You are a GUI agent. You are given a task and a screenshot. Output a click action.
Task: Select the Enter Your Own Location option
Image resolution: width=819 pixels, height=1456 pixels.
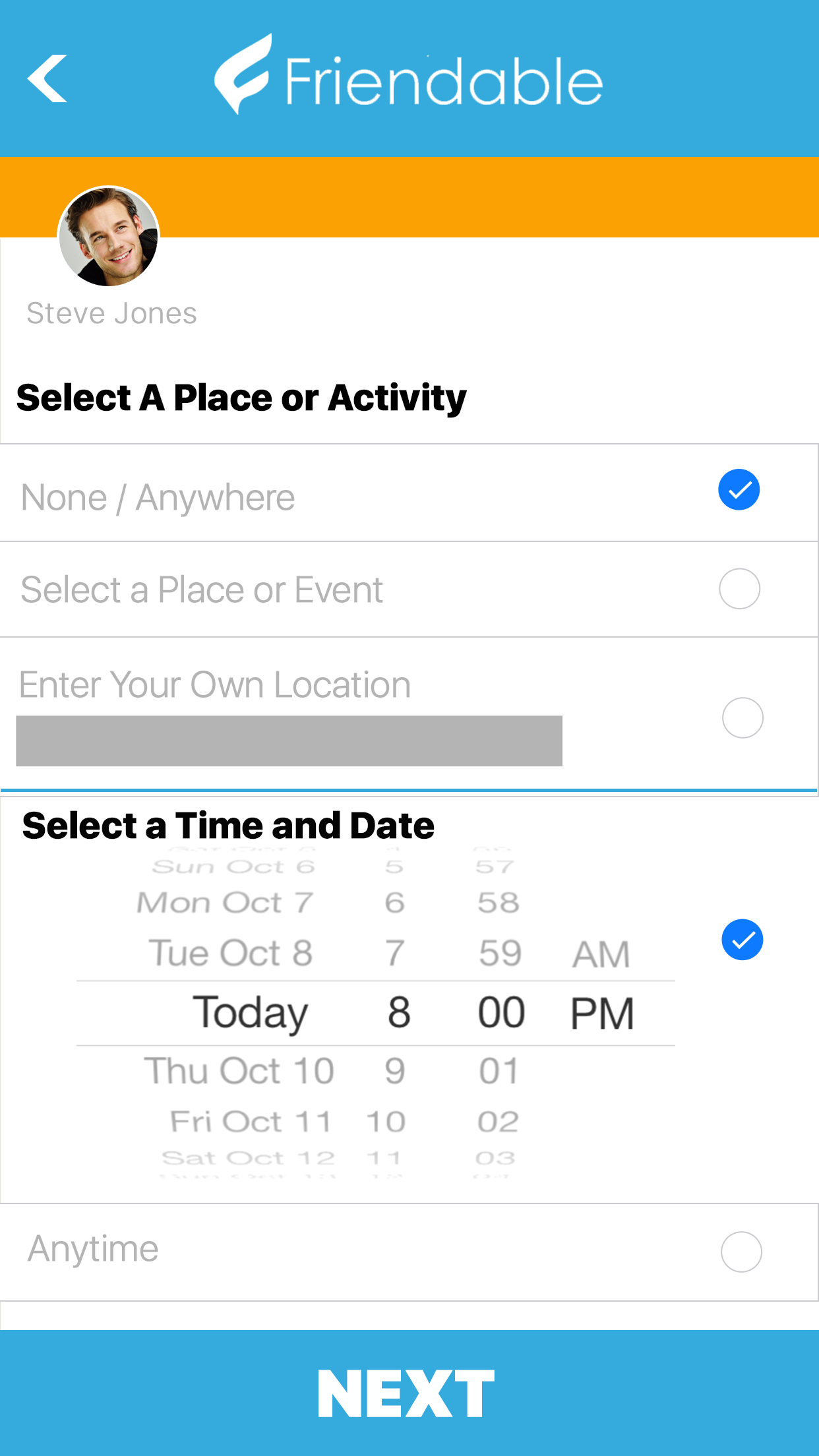click(743, 717)
